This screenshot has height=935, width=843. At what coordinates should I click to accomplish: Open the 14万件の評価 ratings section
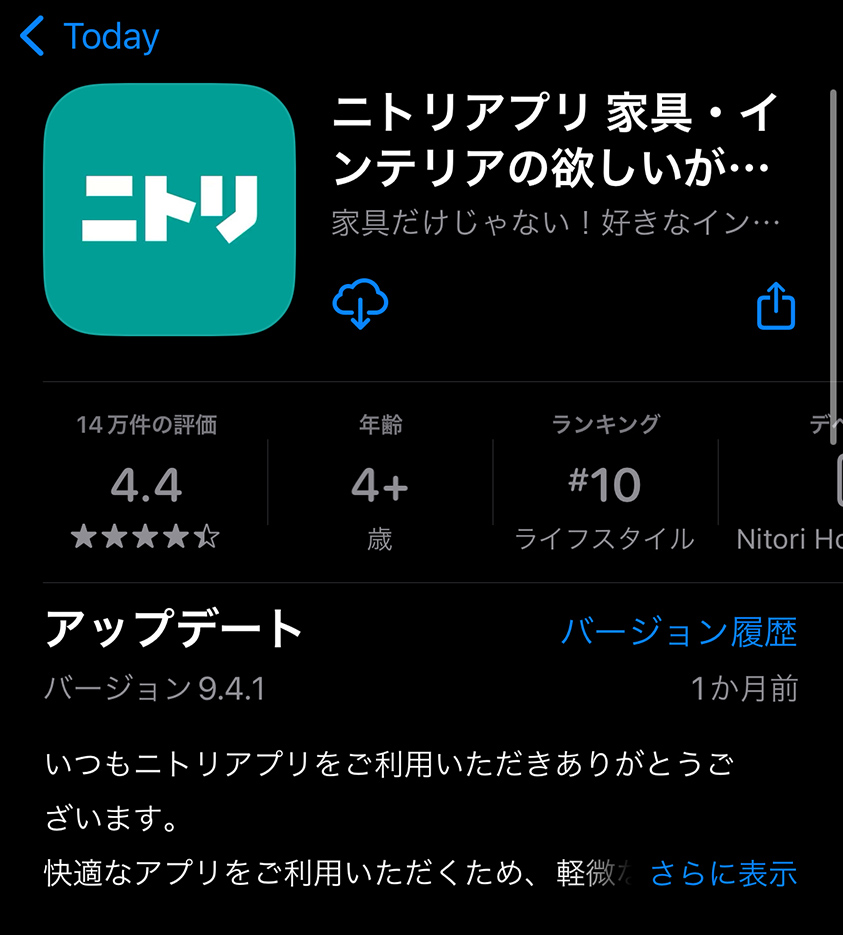(146, 483)
